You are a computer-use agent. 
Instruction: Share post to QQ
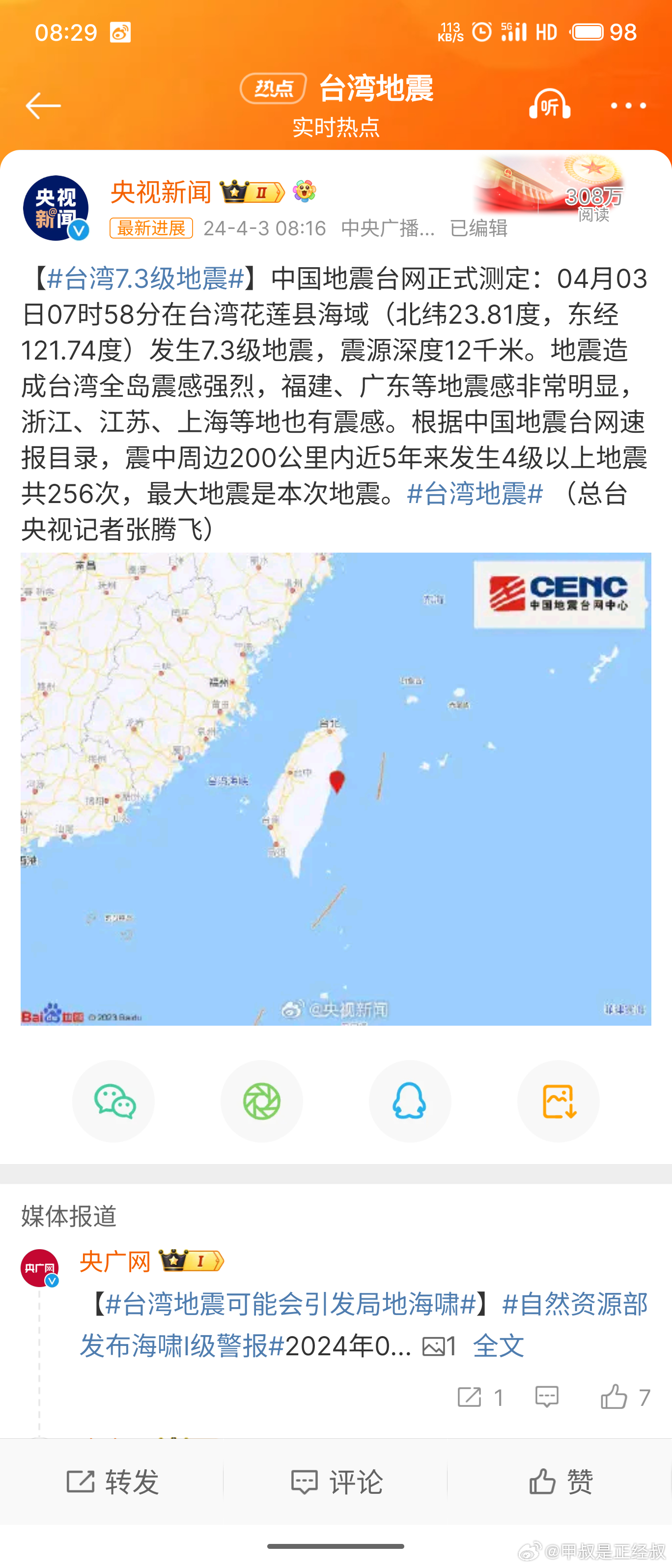point(410,1101)
